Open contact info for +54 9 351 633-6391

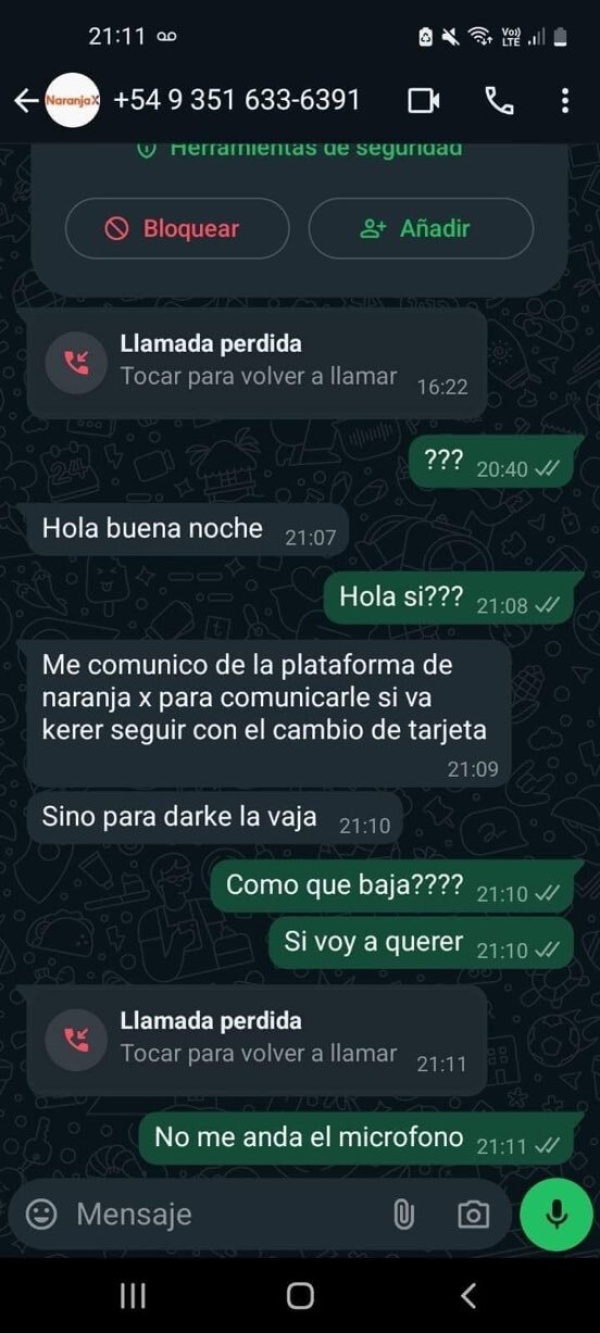pyautogui.click(x=236, y=100)
